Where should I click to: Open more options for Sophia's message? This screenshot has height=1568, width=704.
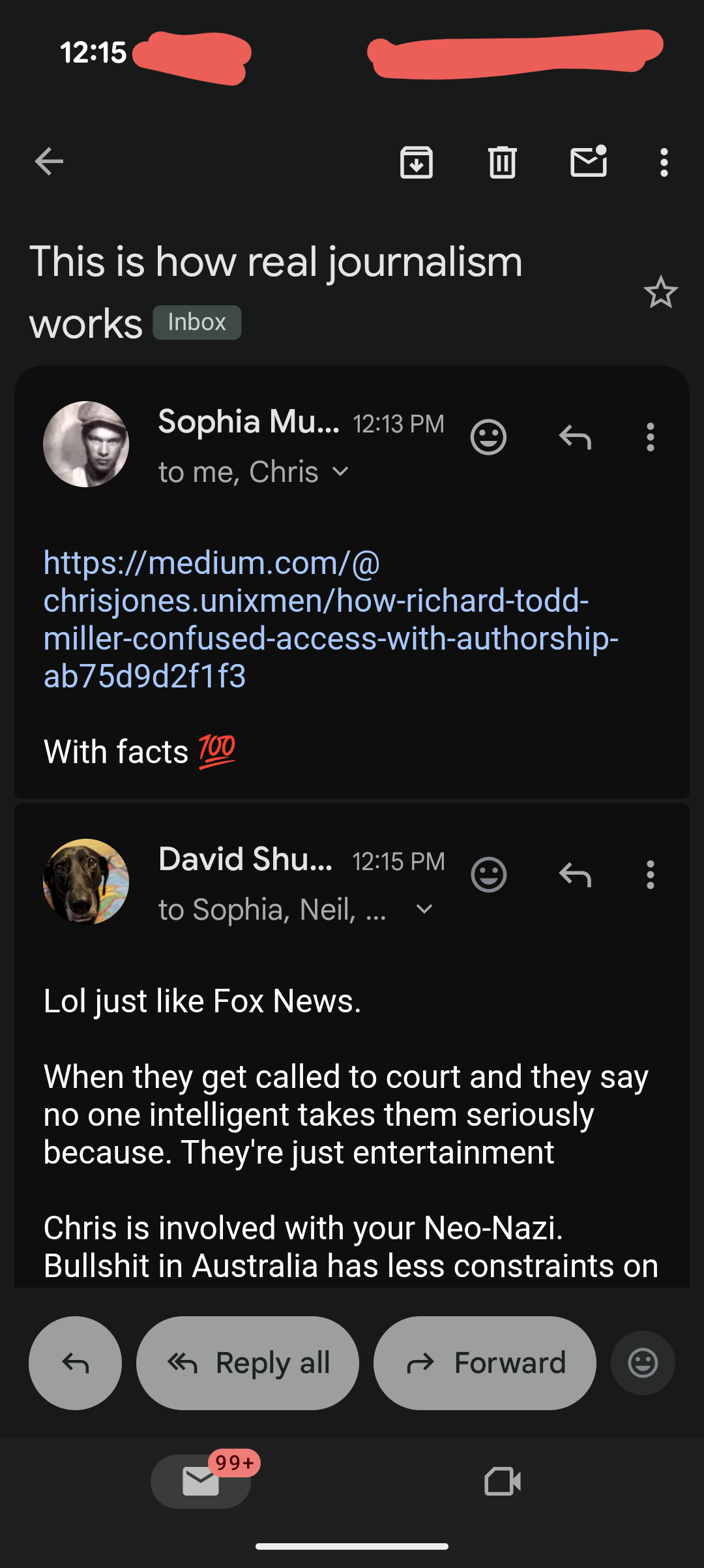pyautogui.click(x=650, y=437)
